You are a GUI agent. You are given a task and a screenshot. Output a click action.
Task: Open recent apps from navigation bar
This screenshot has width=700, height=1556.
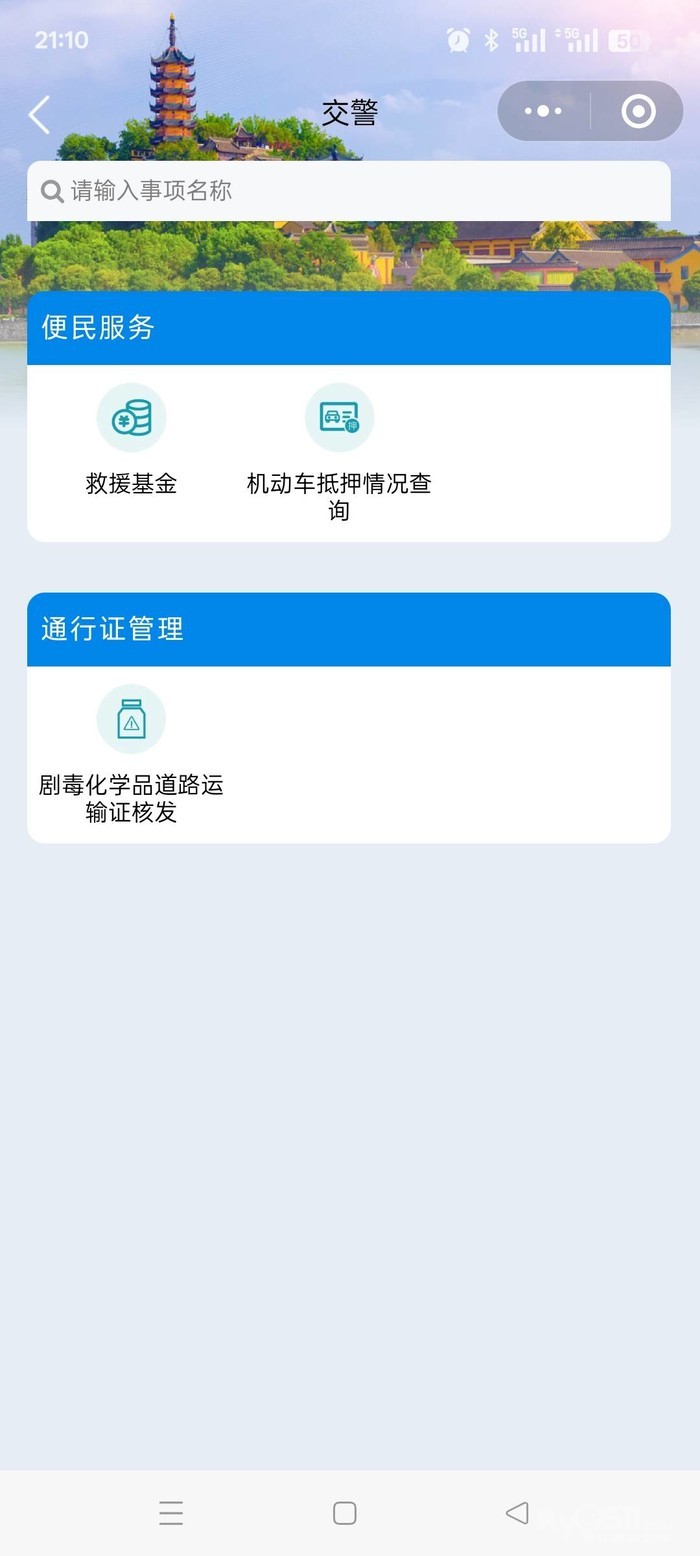click(x=171, y=1513)
